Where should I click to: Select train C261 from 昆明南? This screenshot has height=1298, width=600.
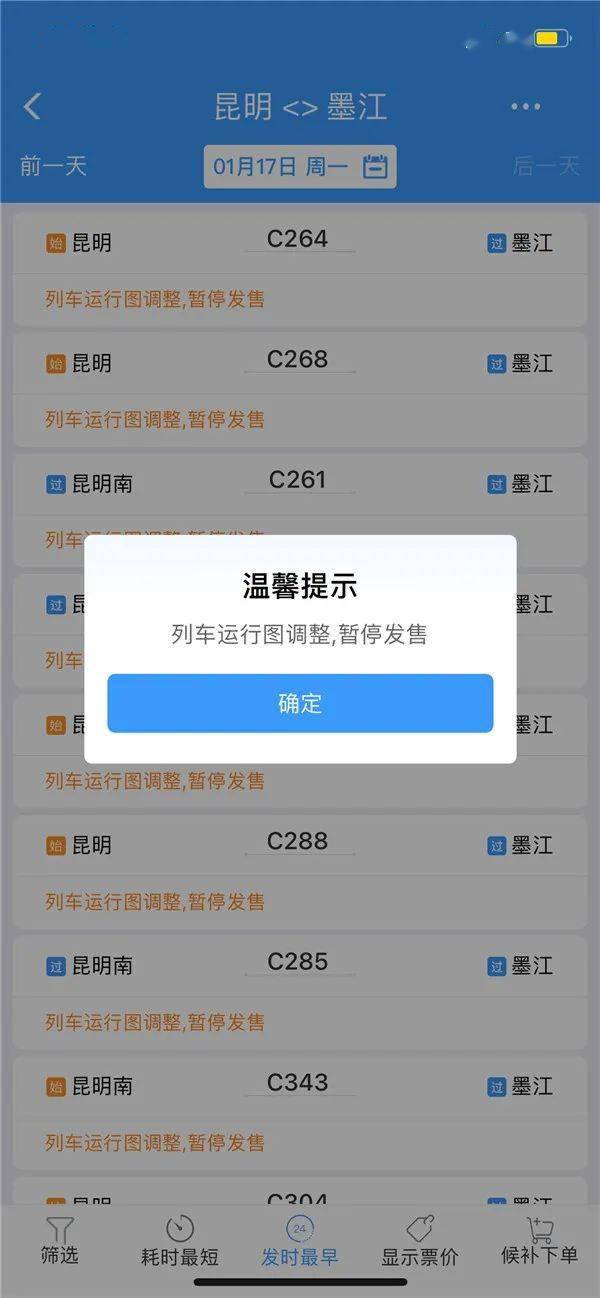(x=298, y=481)
